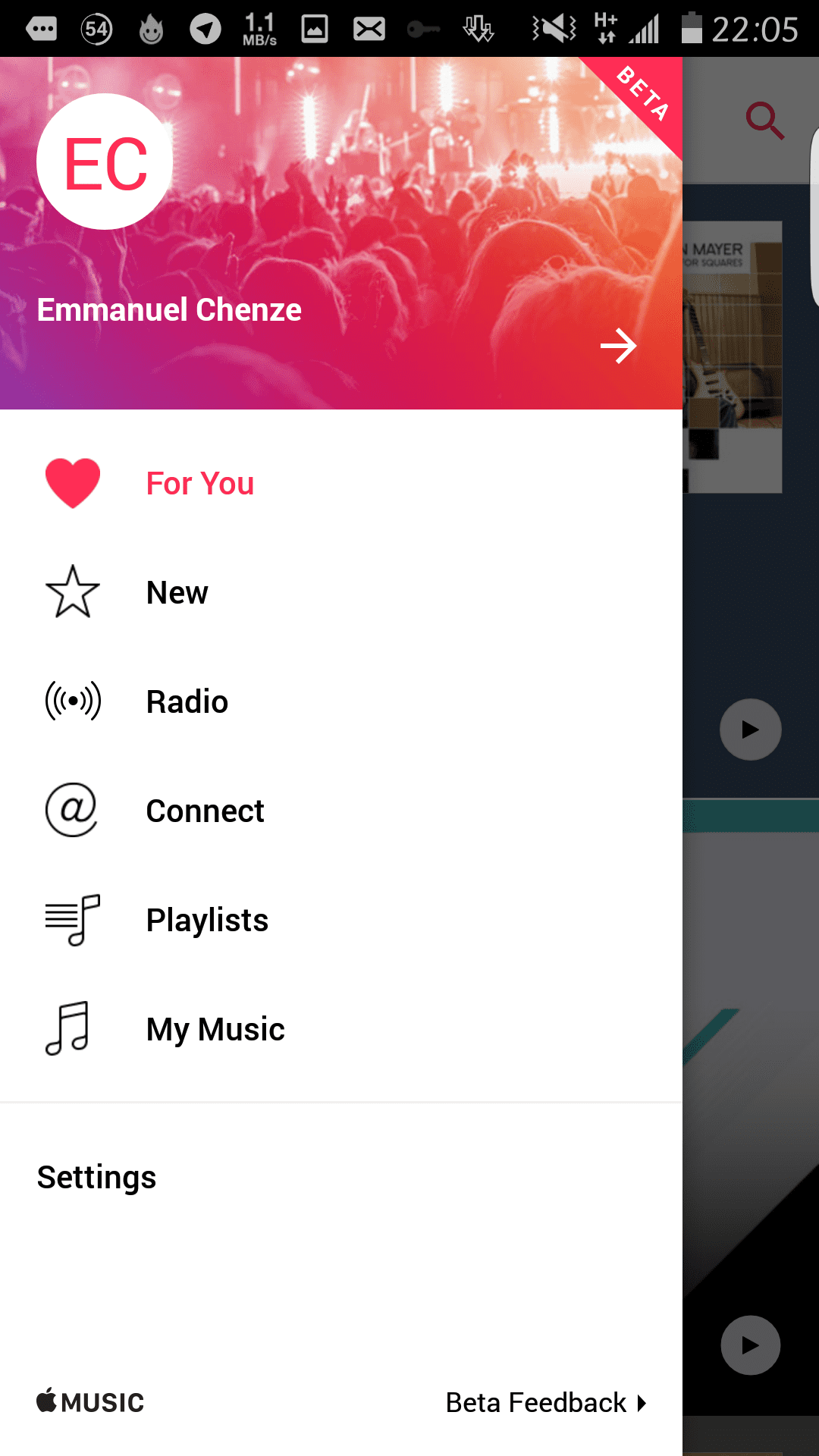Image resolution: width=819 pixels, height=1456 pixels.
Task: Select the Connect menu item
Action: click(341, 811)
